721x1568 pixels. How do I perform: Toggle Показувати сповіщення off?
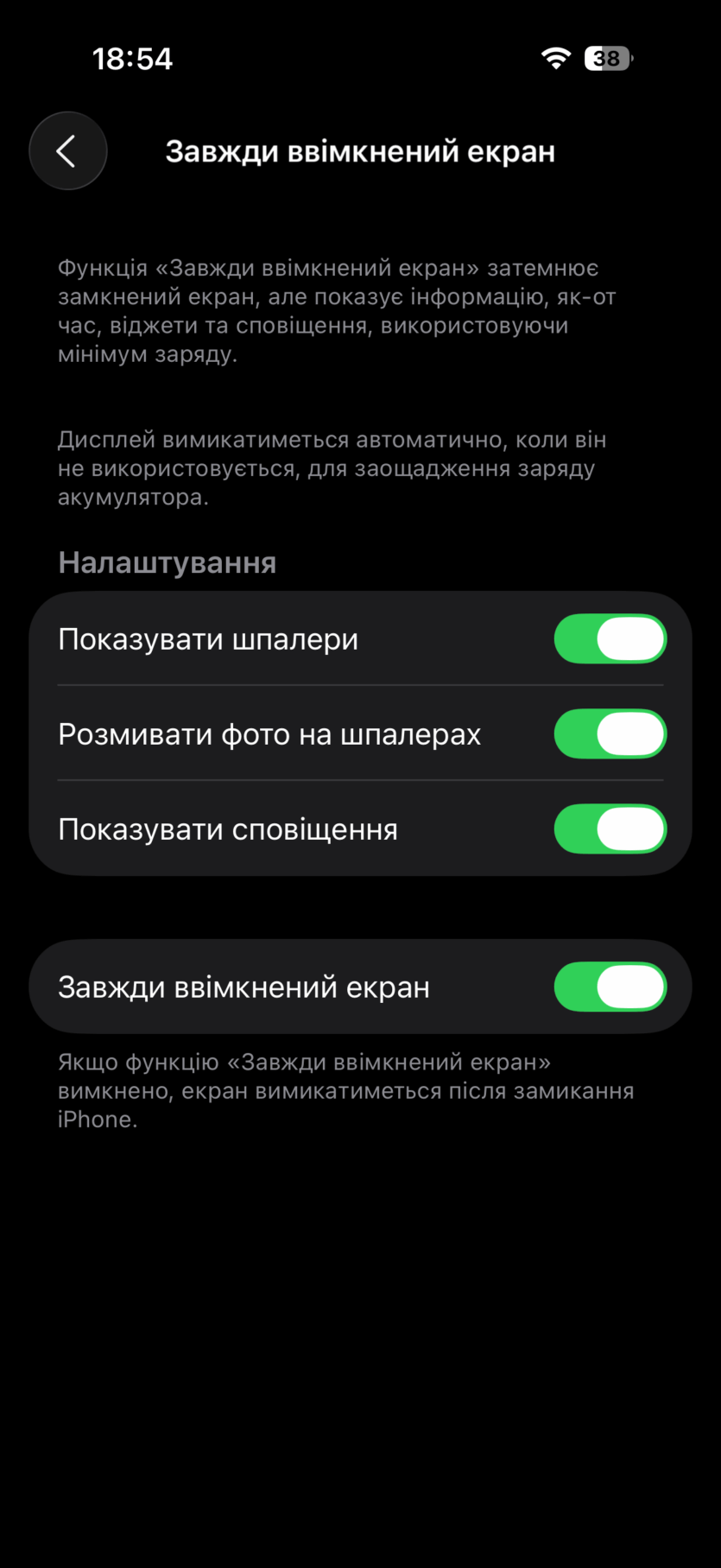click(x=610, y=829)
